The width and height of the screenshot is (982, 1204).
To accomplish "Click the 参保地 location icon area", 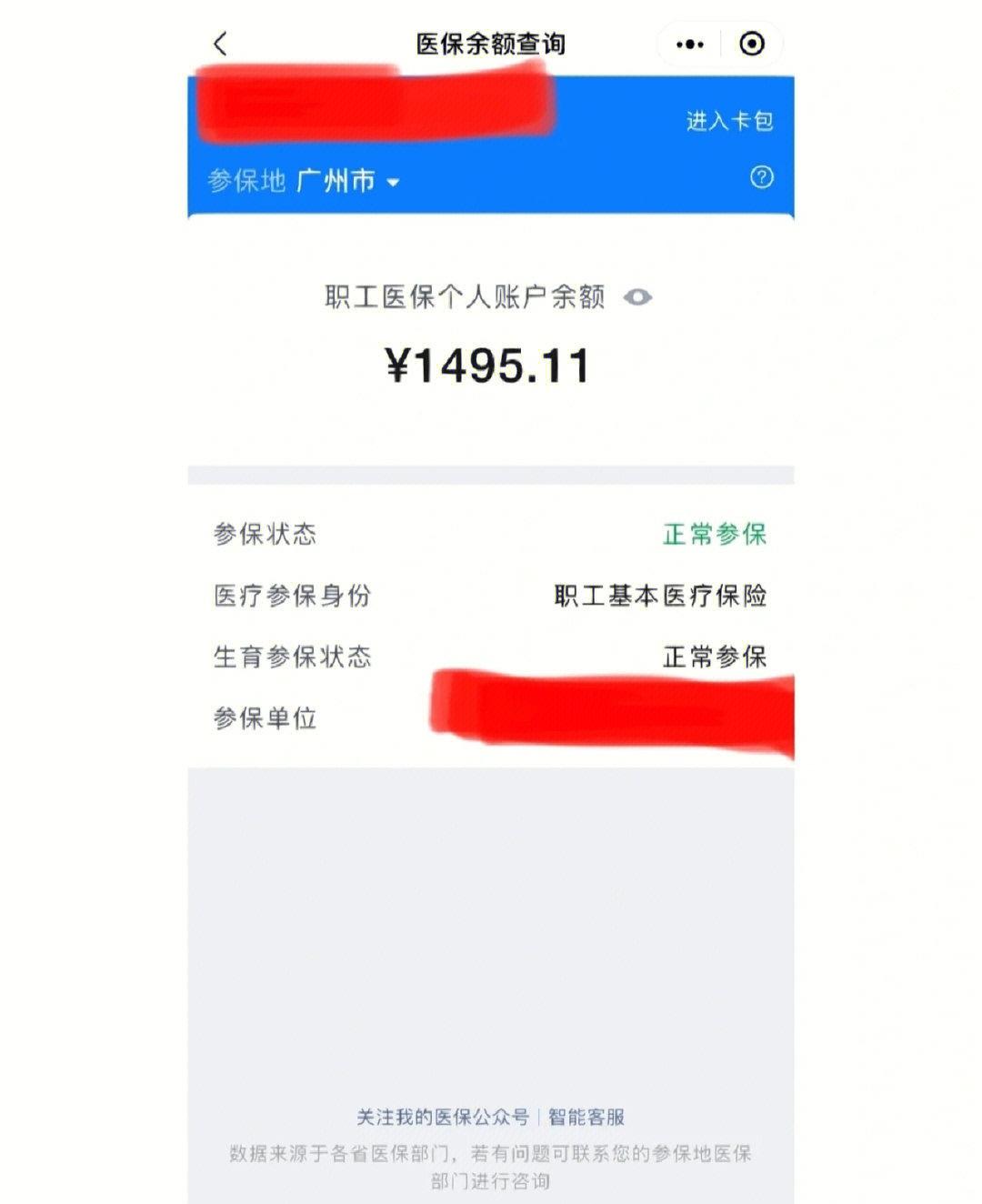I will pos(247,179).
